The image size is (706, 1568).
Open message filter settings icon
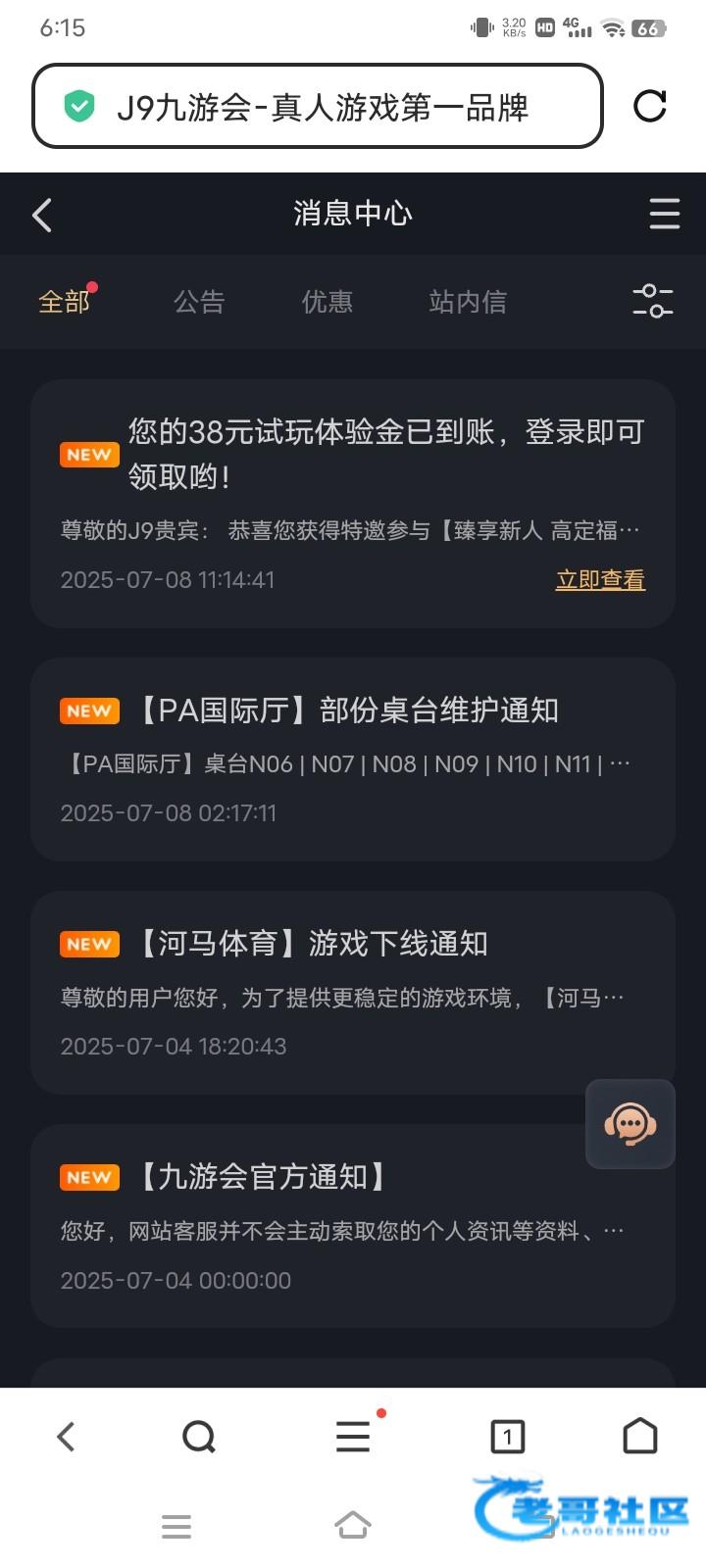click(x=652, y=301)
